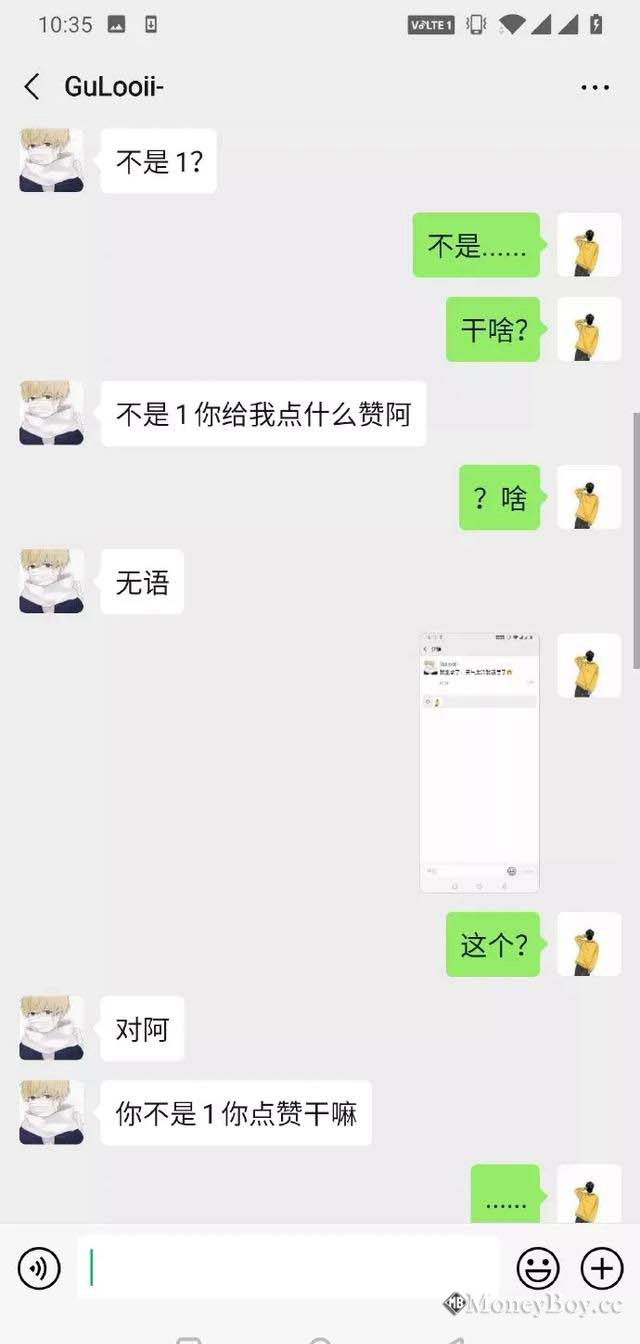Switch to voice message input
Screen dimensions: 640x1344
click(x=39, y=1269)
